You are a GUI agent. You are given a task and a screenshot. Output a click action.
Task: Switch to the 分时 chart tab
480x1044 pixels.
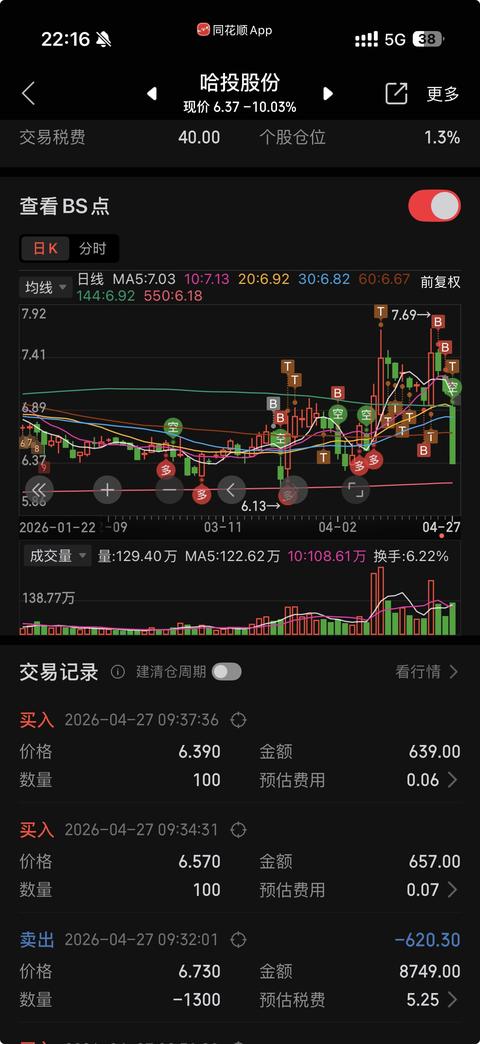point(93,249)
